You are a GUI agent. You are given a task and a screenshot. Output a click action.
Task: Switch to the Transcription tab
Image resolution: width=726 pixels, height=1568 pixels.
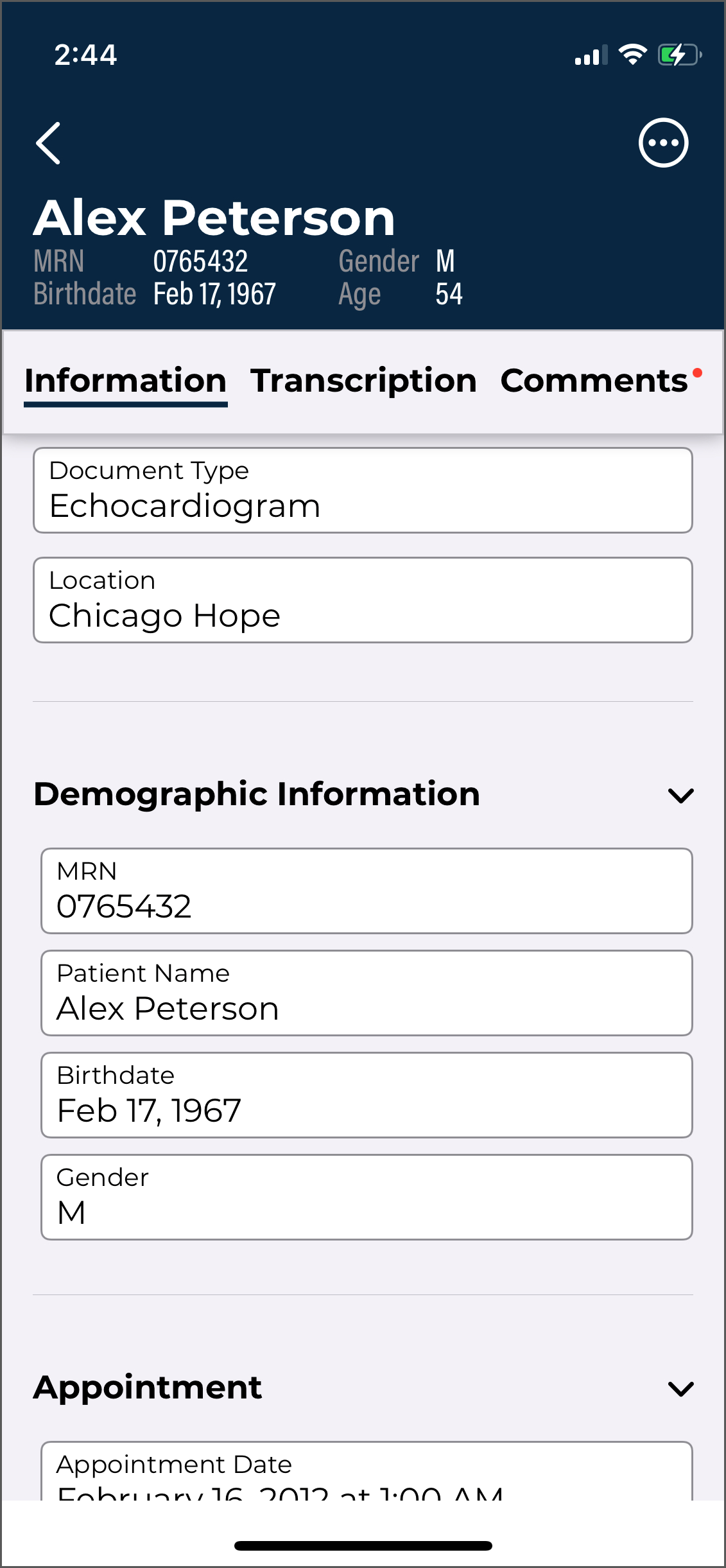pos(363,381)
